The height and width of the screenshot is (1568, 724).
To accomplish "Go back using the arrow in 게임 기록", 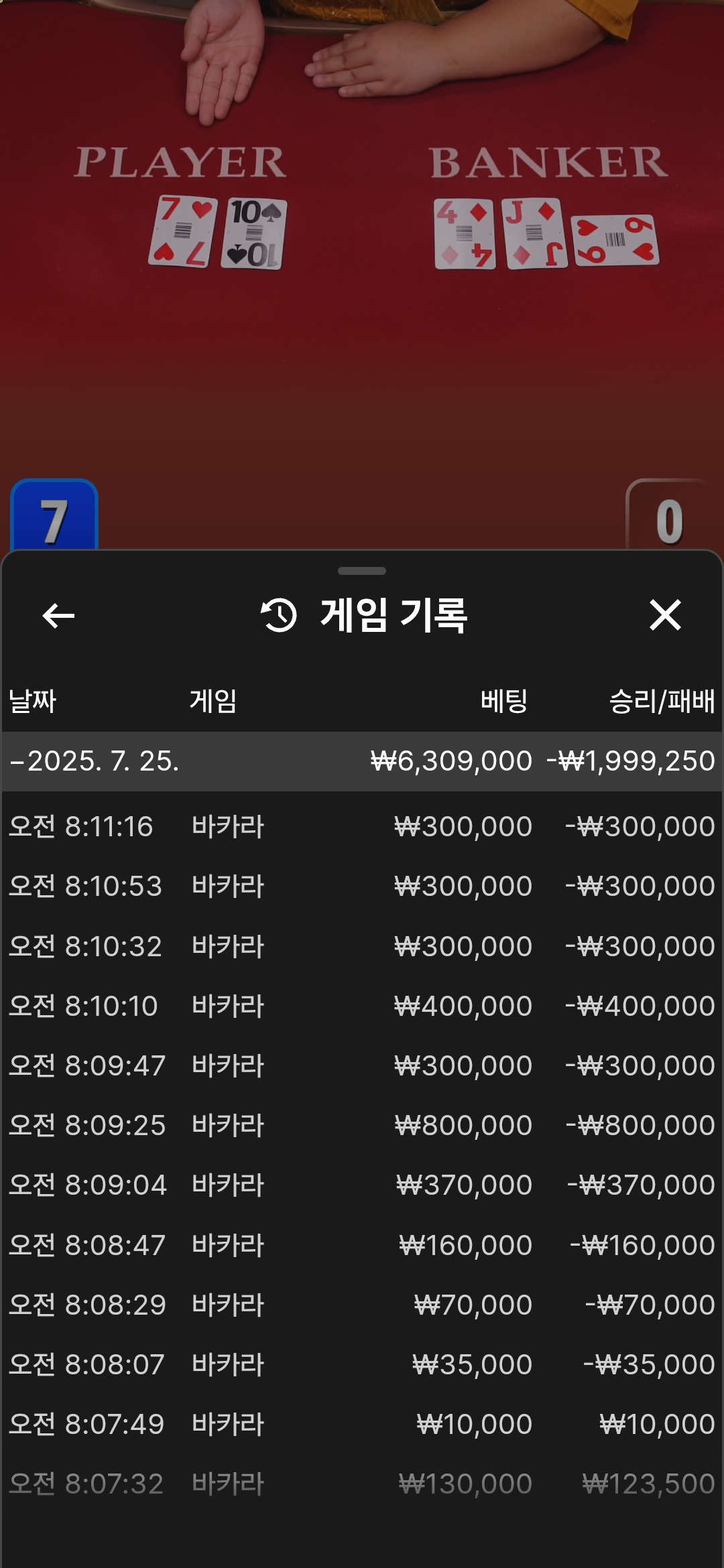I will click(x=58, y=616).
